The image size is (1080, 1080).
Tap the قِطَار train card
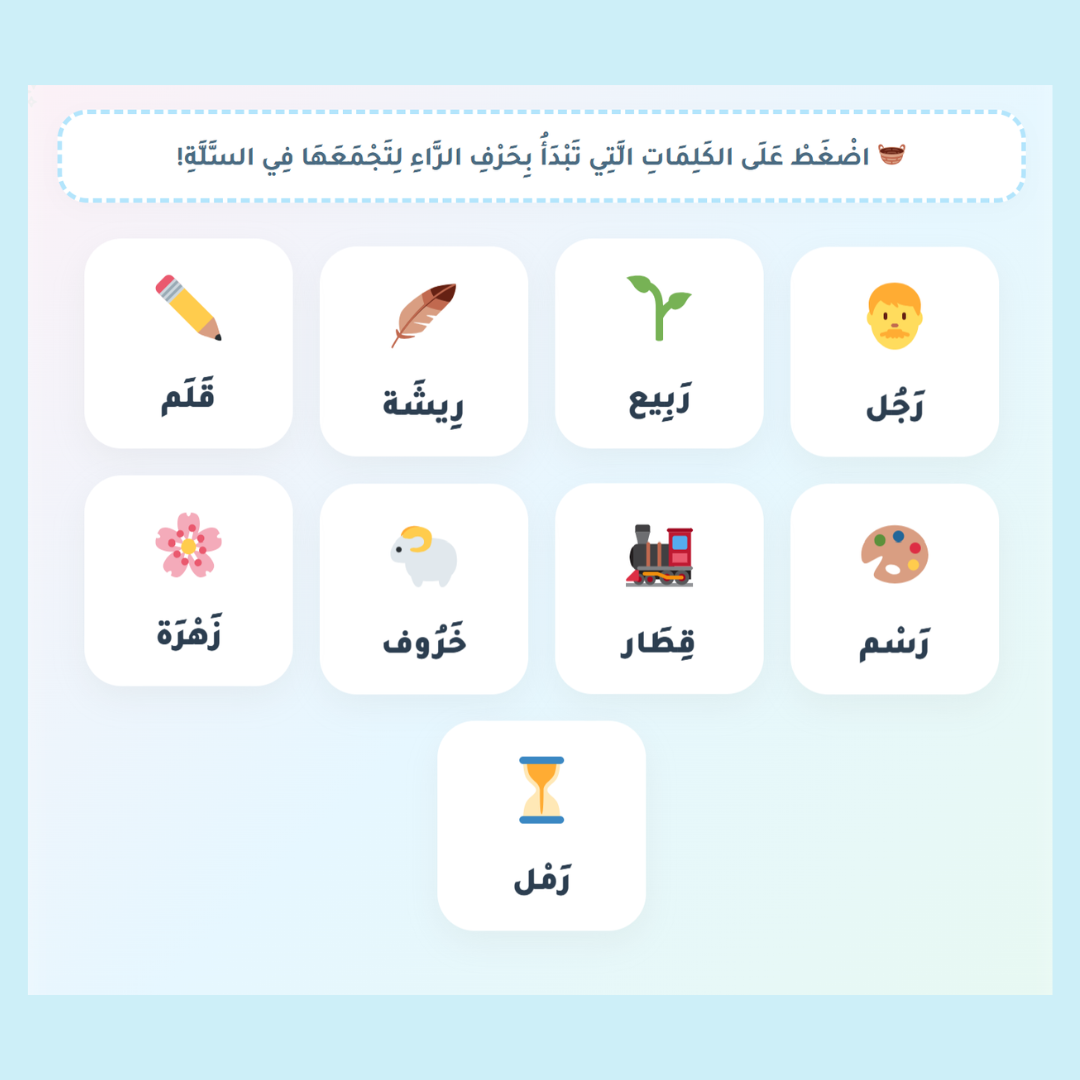pos(659,589)
